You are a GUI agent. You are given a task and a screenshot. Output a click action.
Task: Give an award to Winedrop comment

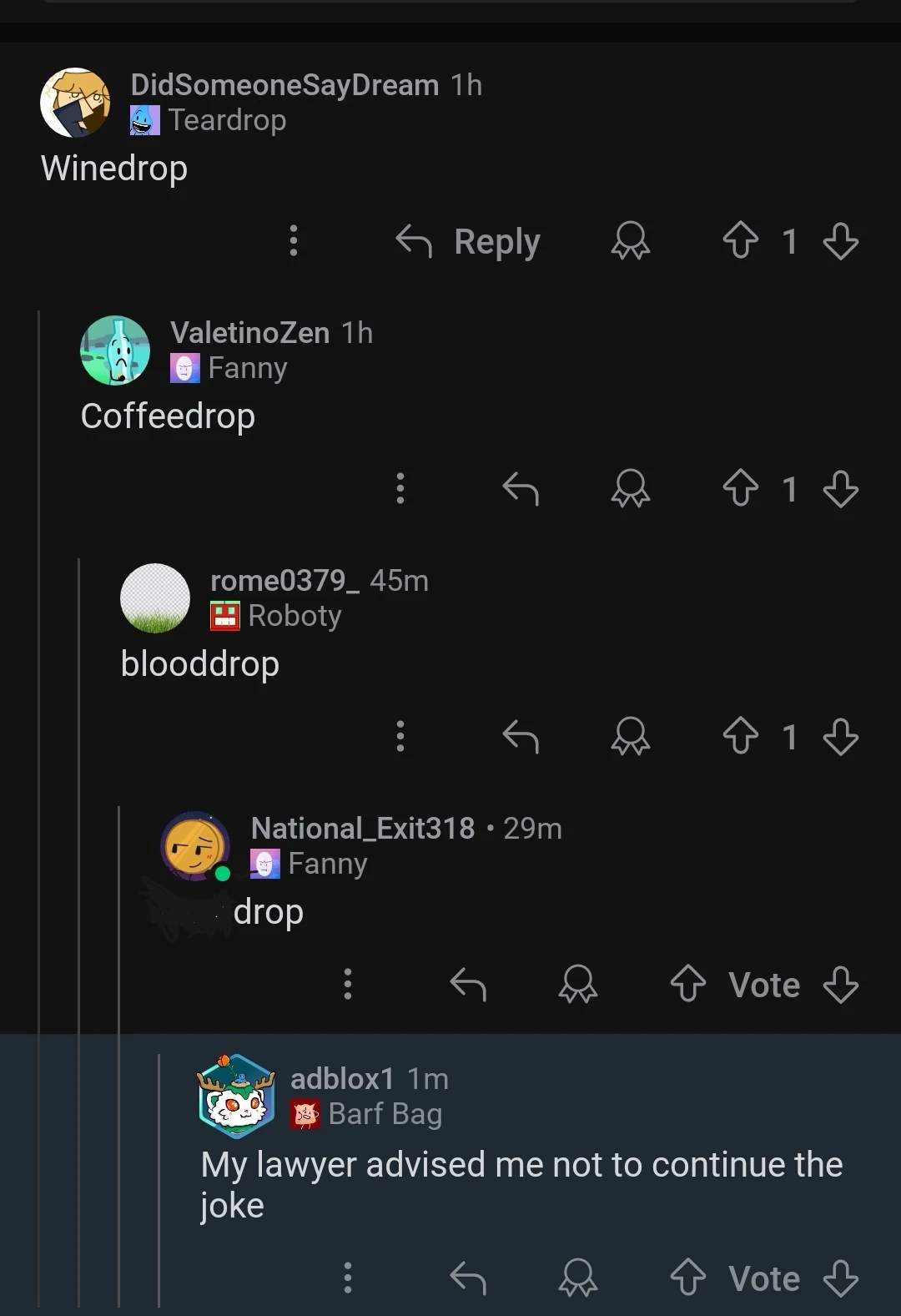click(630, 242)
